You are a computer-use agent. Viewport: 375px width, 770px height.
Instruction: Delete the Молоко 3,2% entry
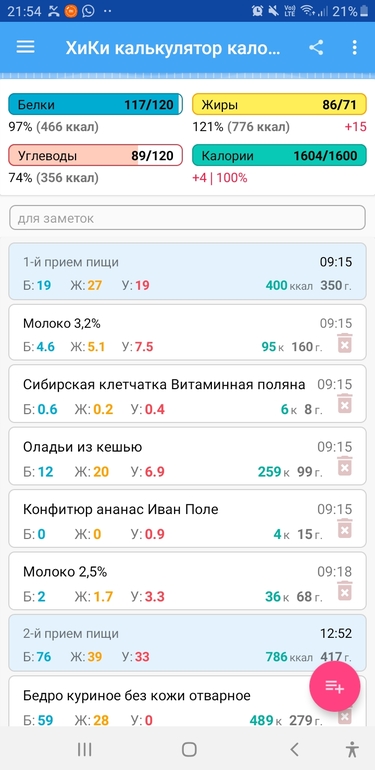[x=345, y=343]
